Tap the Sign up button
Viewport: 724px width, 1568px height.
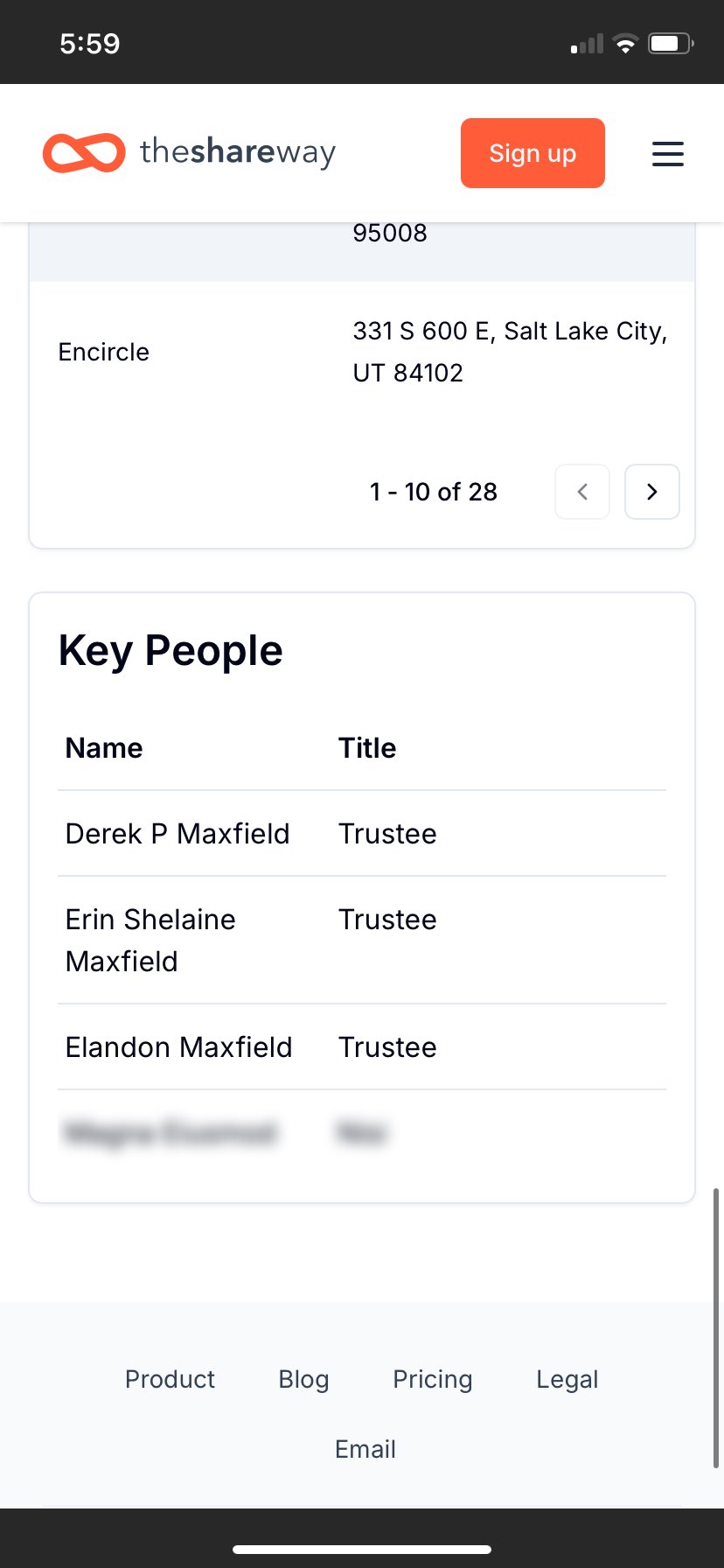[533, 153]
